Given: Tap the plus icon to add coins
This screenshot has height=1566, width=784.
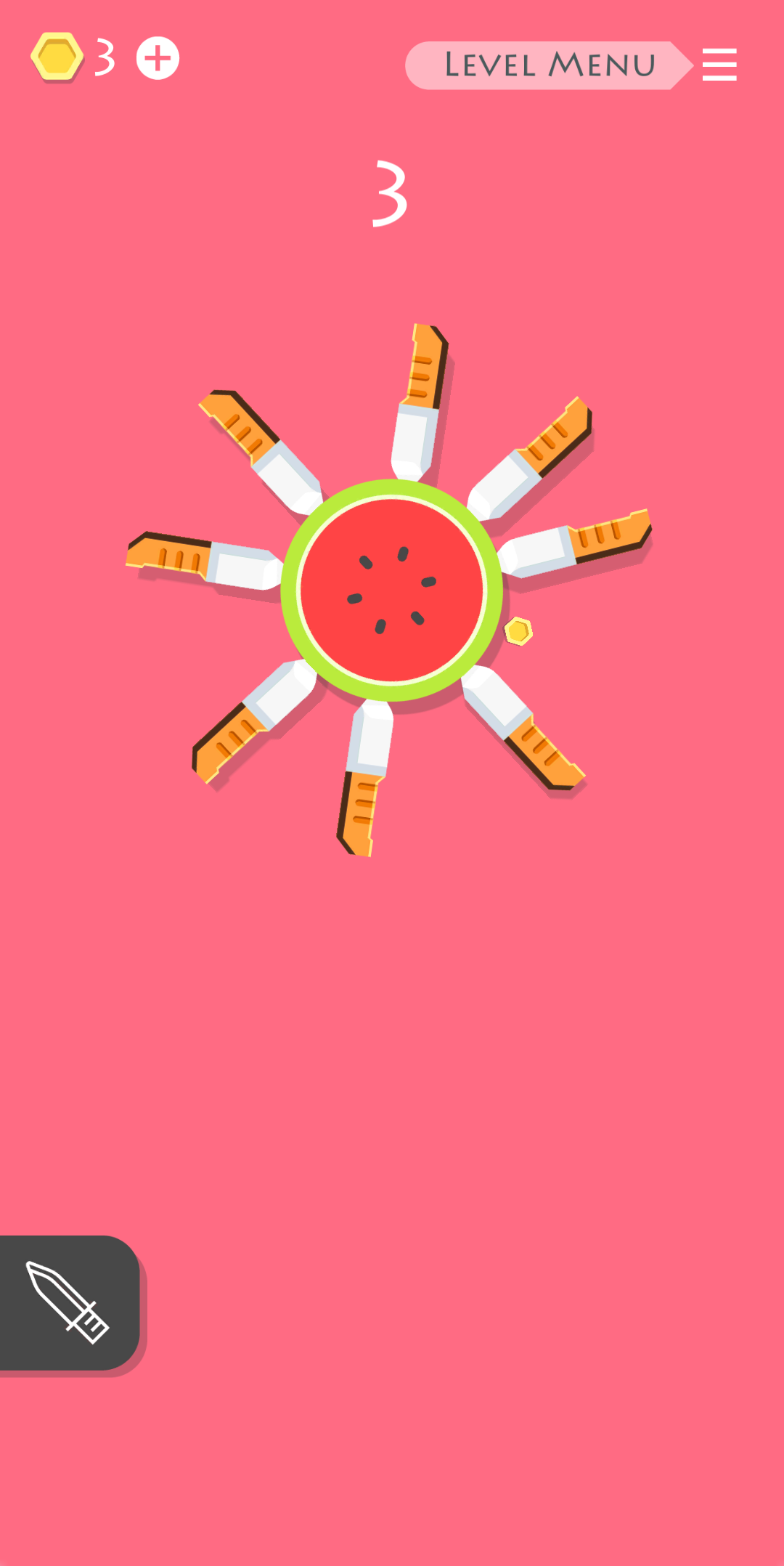Looking at the screenshot, I should tap(158, 58).
